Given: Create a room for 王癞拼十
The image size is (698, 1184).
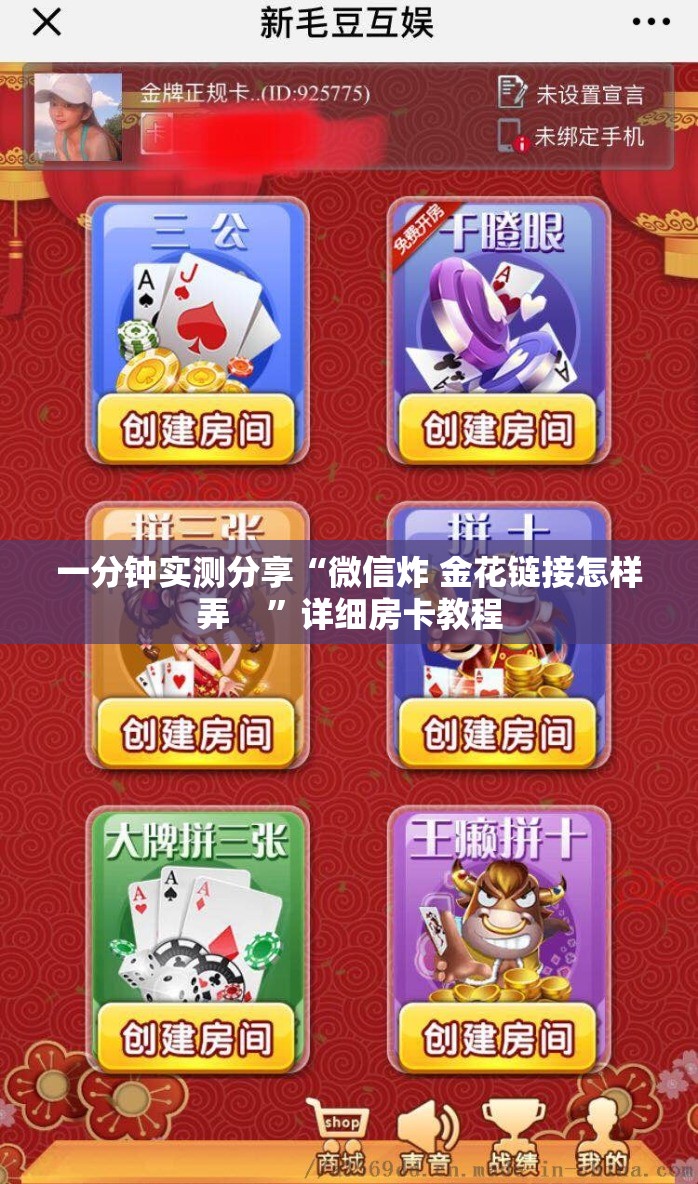Looking at the screenshot, I should pyautogui.click(x=498, y=1038).
